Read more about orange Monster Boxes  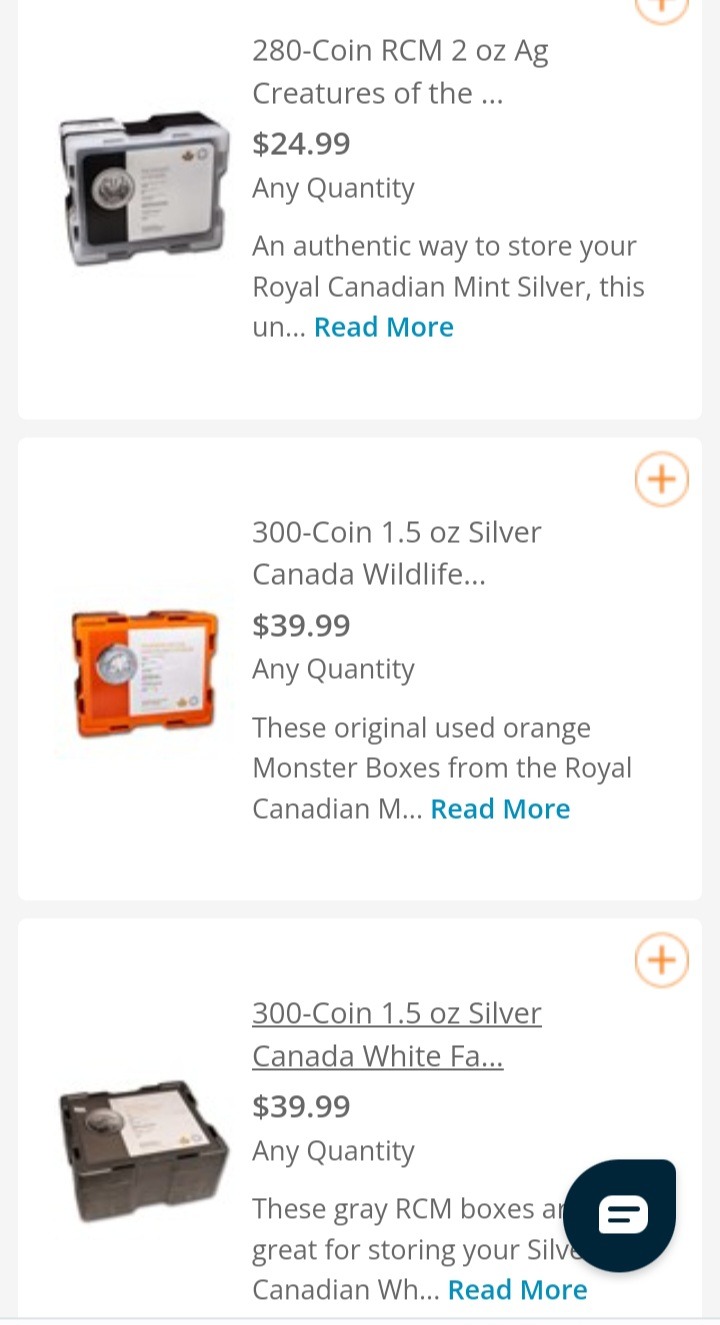(x=500, y=809)
